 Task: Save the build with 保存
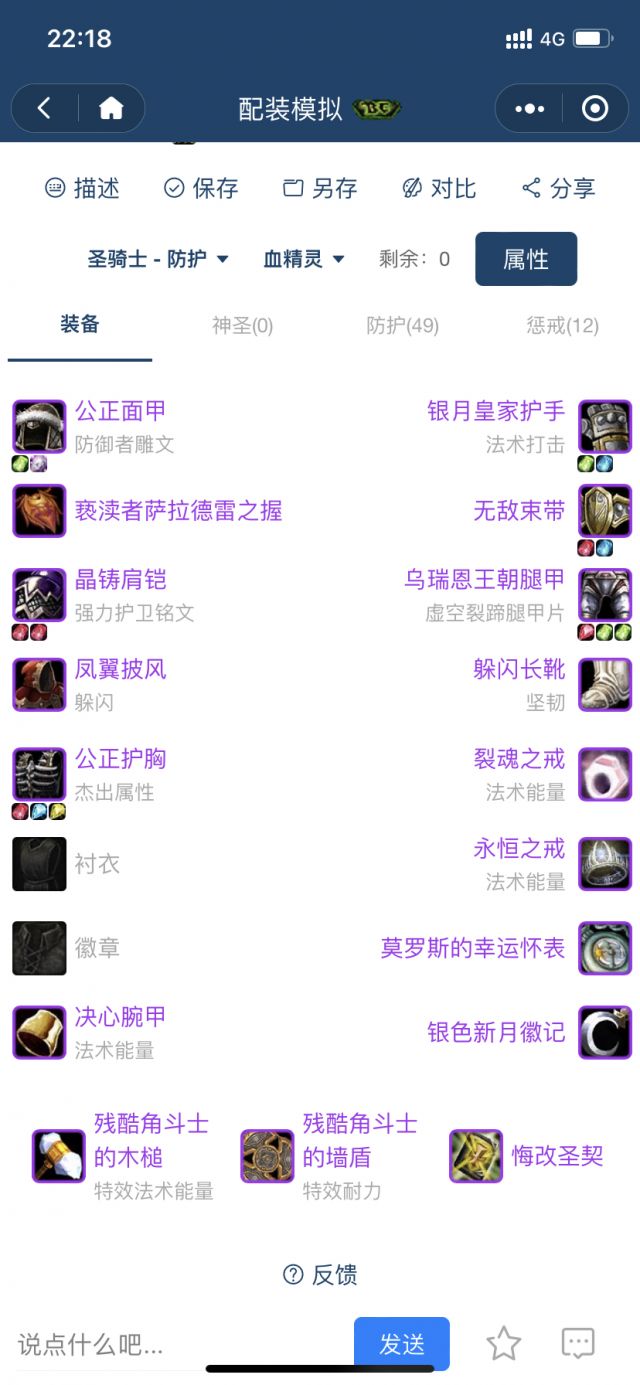coord(201,188)
